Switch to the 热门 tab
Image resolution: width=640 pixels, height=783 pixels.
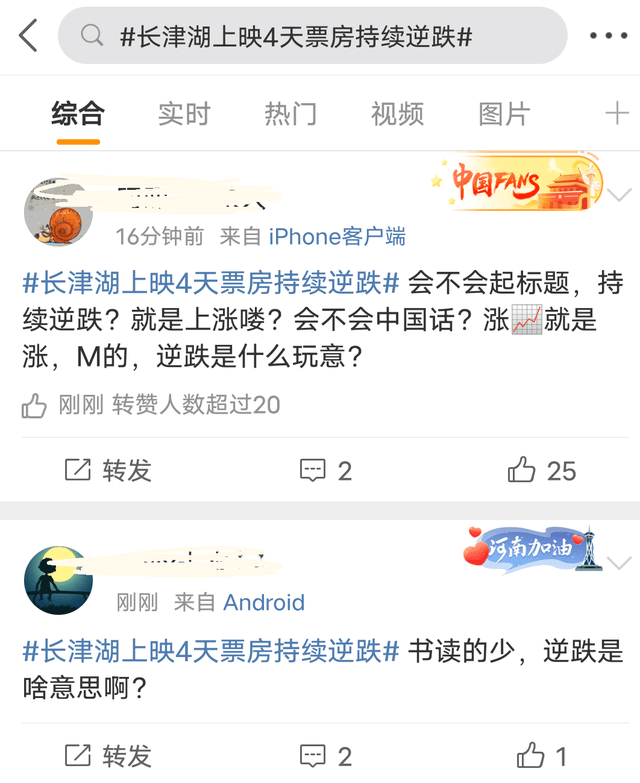pyautogui.click(x=290, y=114)
